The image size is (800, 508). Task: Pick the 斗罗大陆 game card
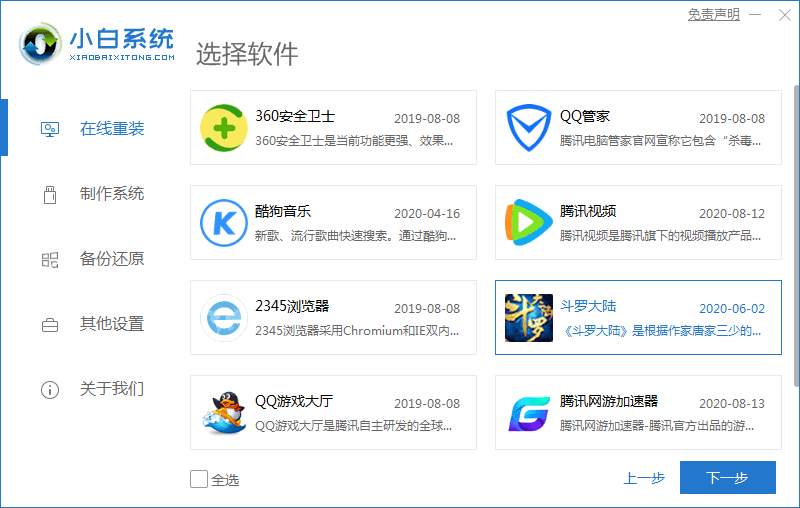638,317
